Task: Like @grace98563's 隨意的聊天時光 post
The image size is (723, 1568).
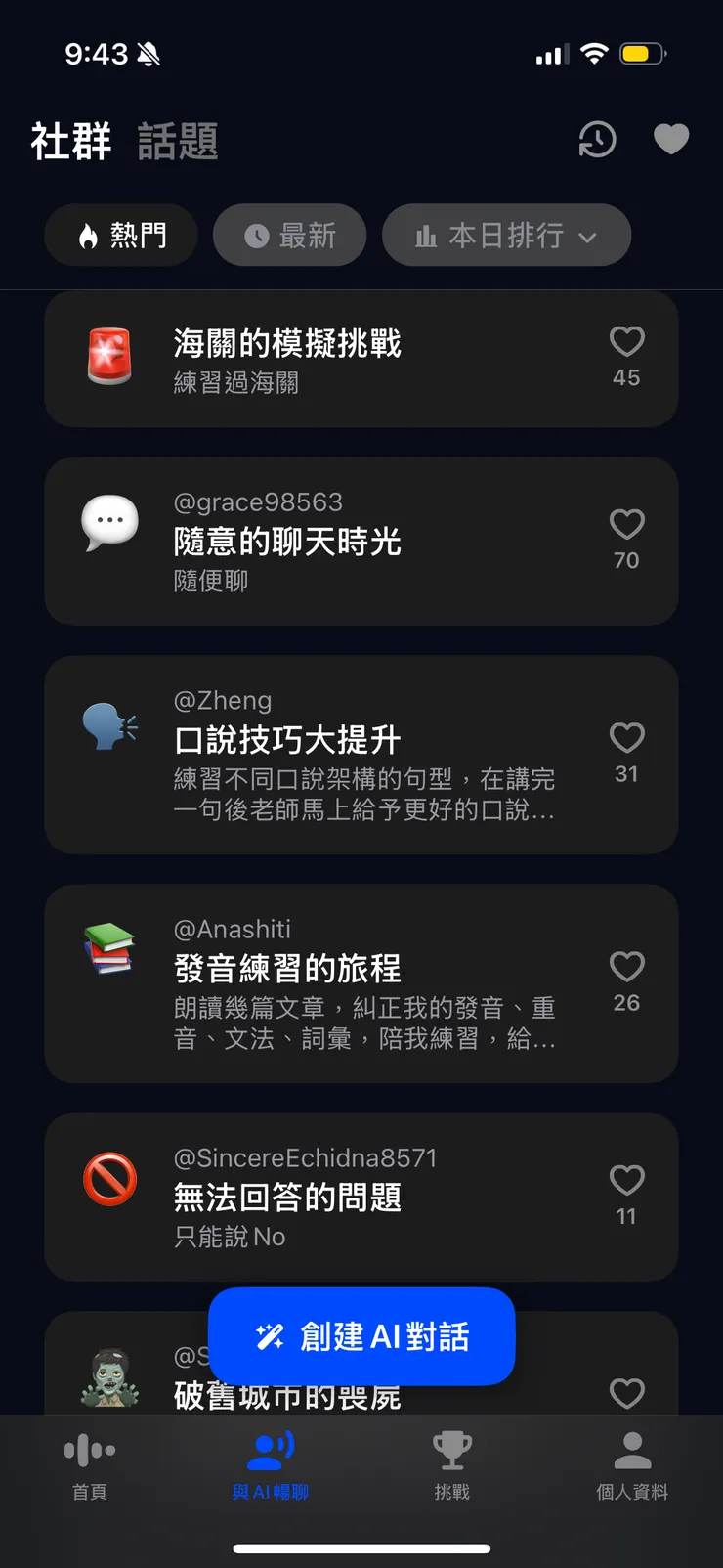Action: coord(626,524)
